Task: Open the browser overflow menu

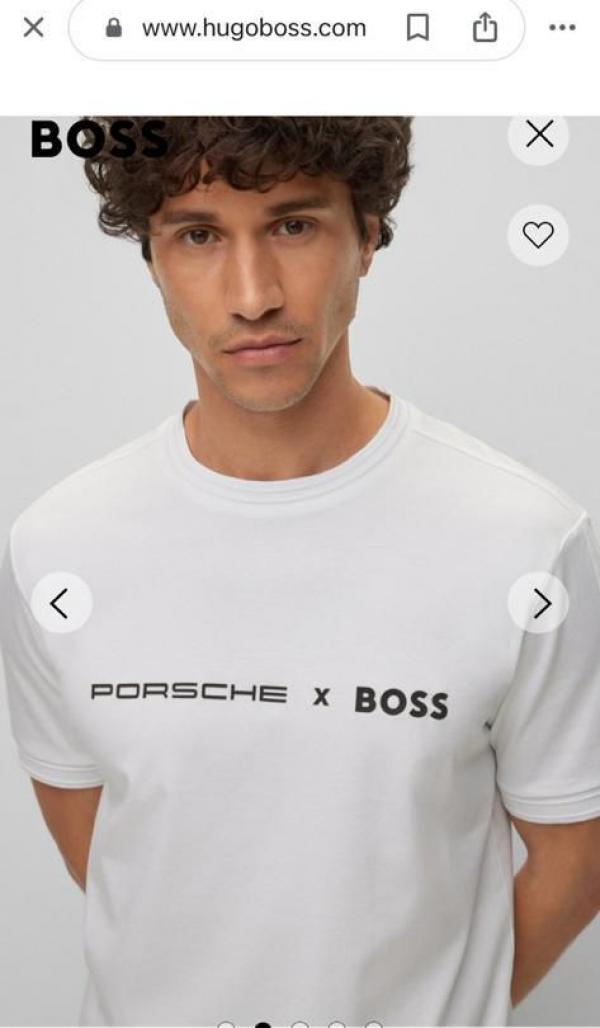Action: [x=563, y=28]
